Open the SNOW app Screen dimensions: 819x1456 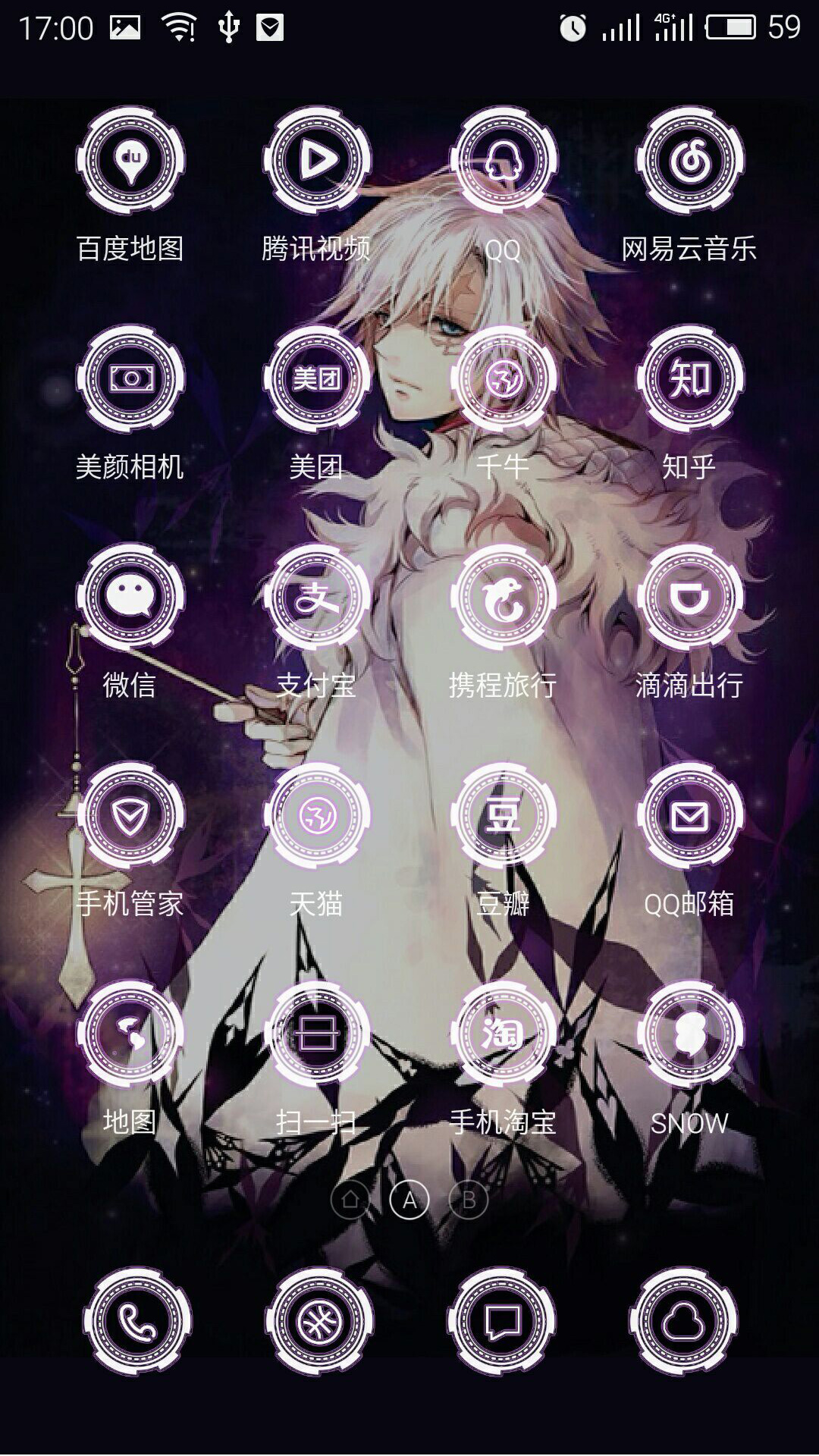690,1034
